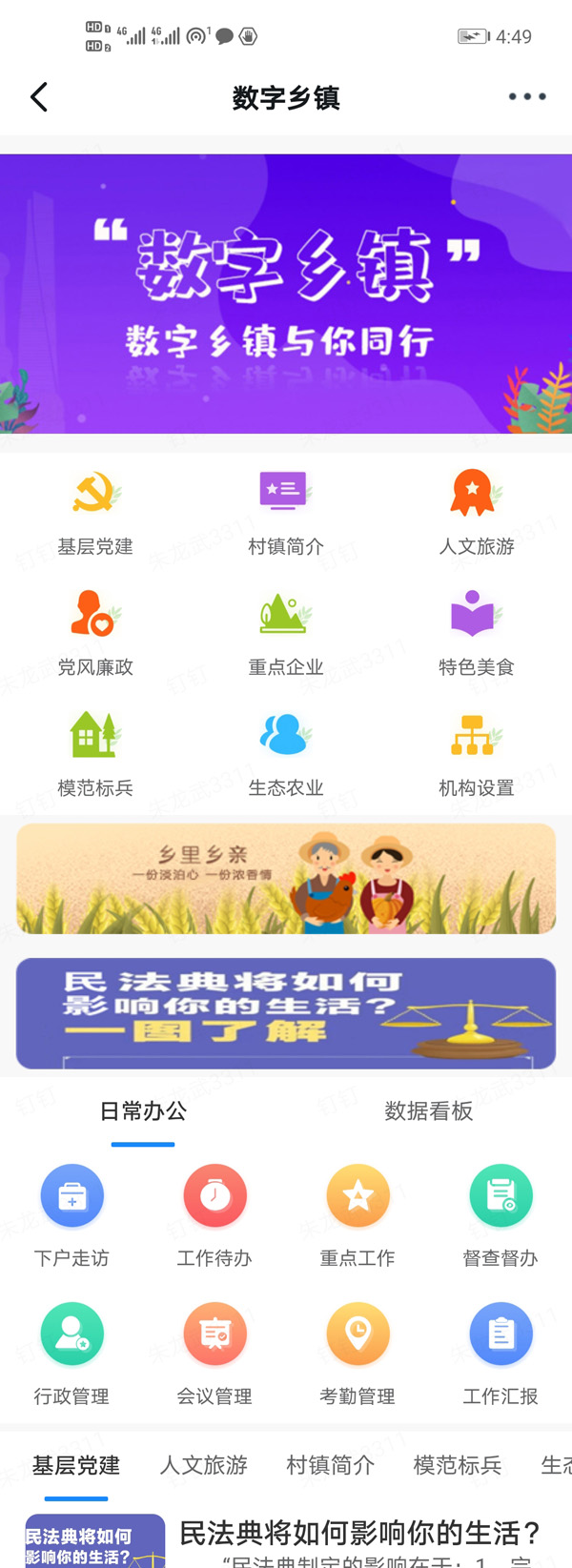Open the 村镇简介 grid item
This screenshot has height=1568, width=572.
click(x=285, y=513)
